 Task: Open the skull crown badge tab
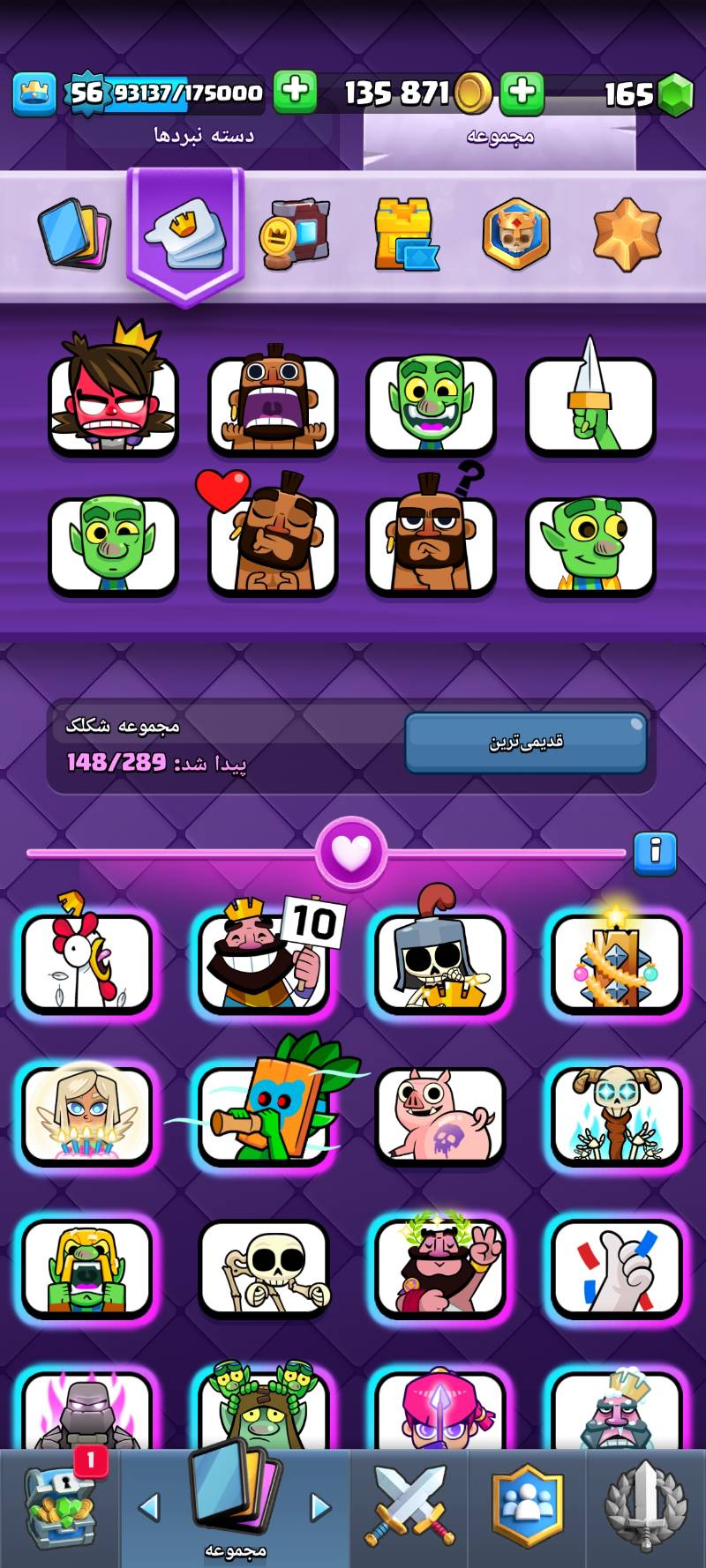coord(516,235)
